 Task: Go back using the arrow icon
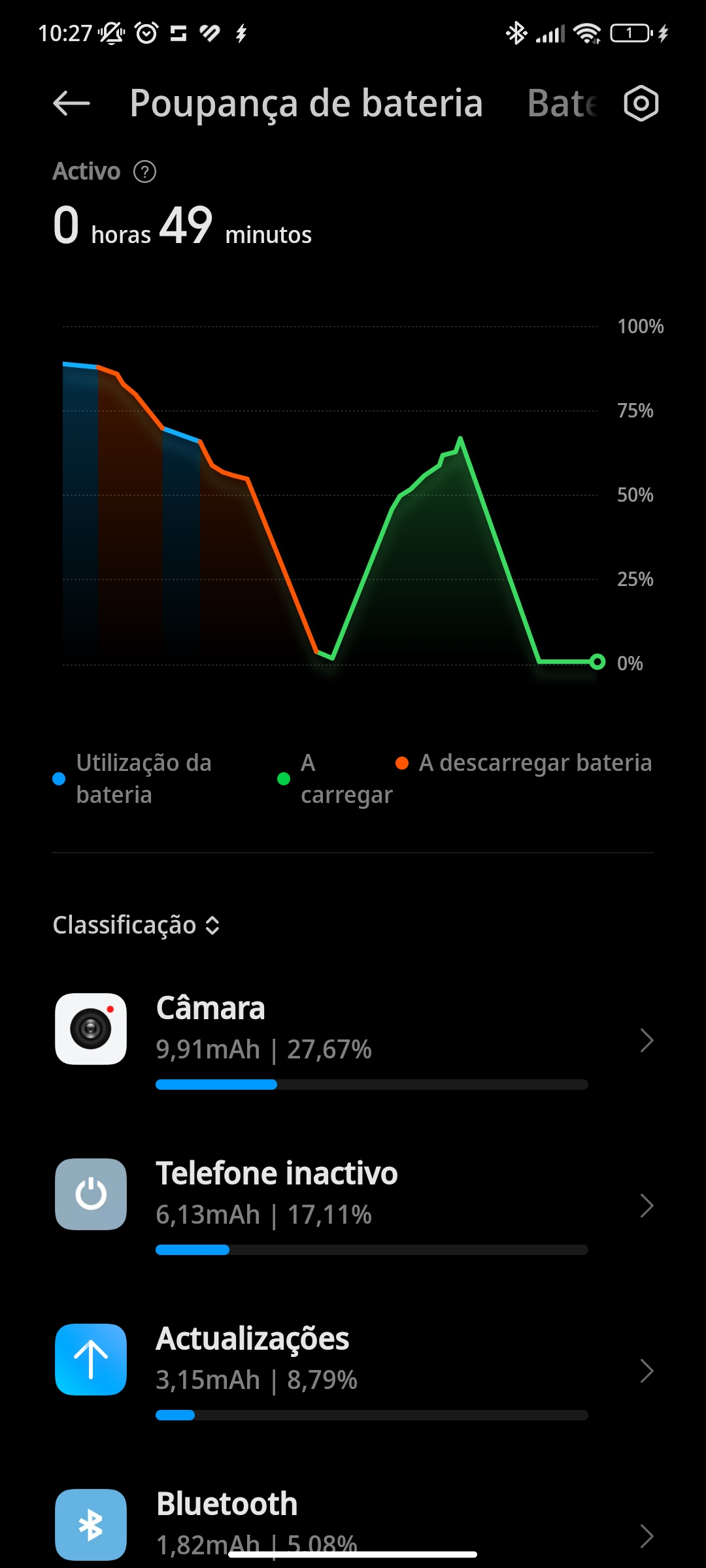(x=71, y=103)
